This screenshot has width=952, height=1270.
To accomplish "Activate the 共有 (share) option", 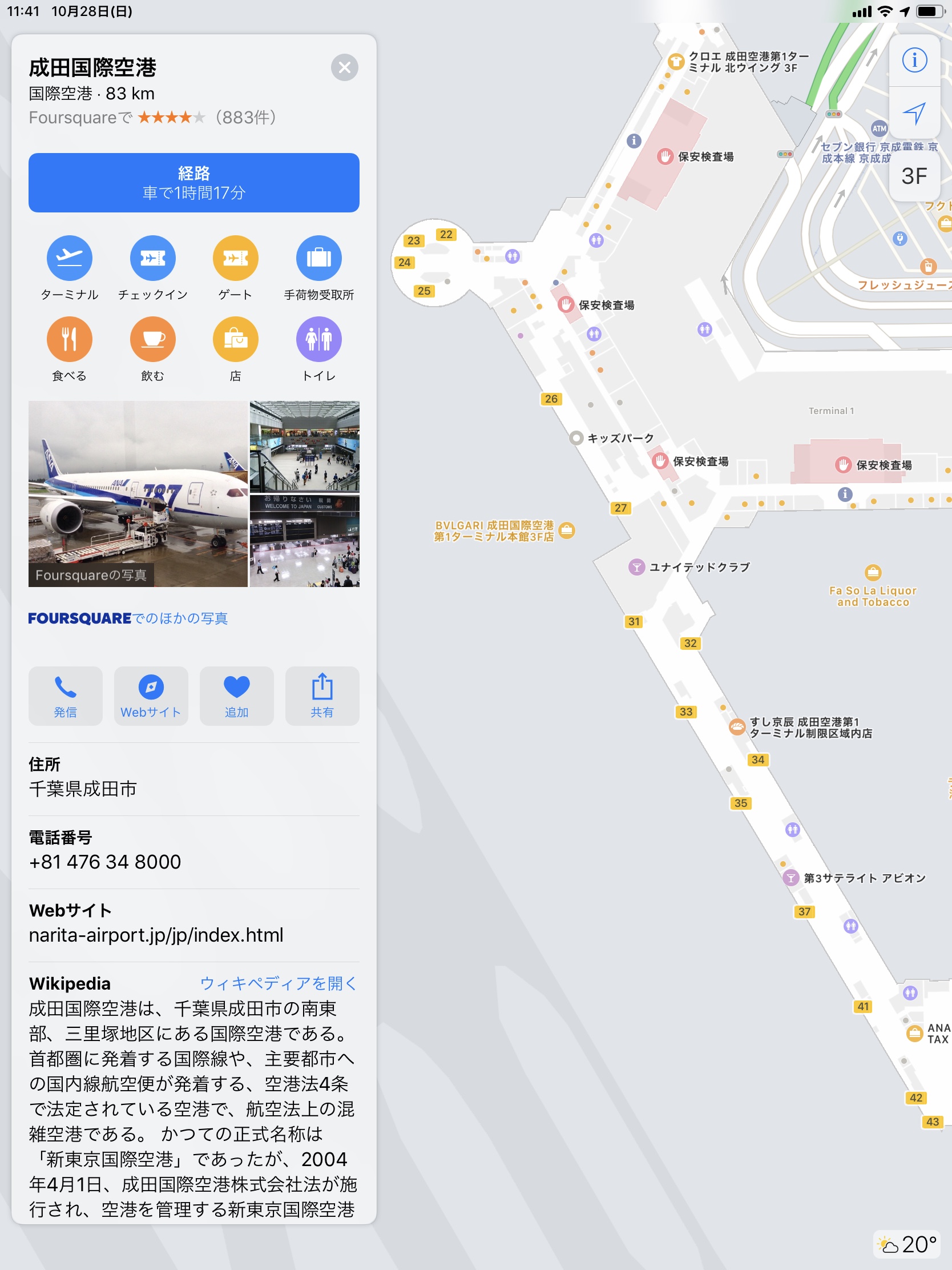I will (x=322, y=697).
